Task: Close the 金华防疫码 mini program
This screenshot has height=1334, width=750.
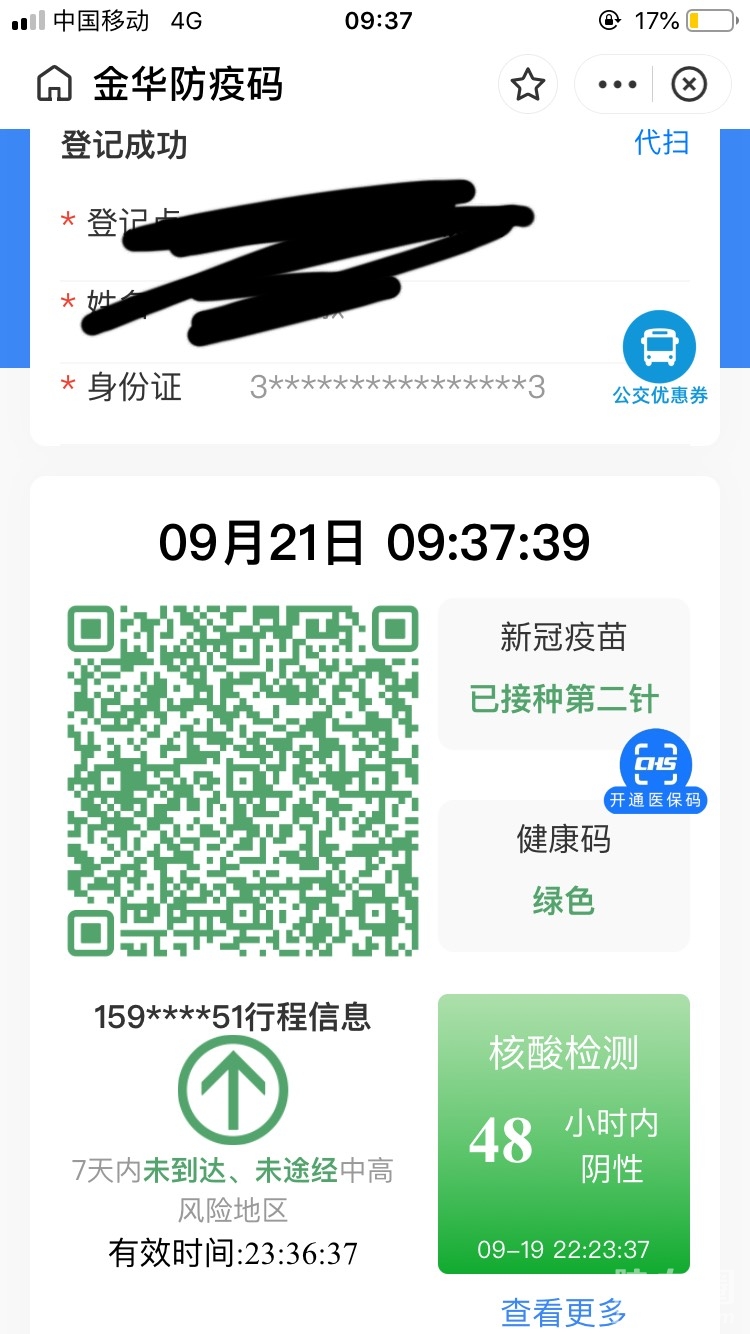Action: point(688,85)
